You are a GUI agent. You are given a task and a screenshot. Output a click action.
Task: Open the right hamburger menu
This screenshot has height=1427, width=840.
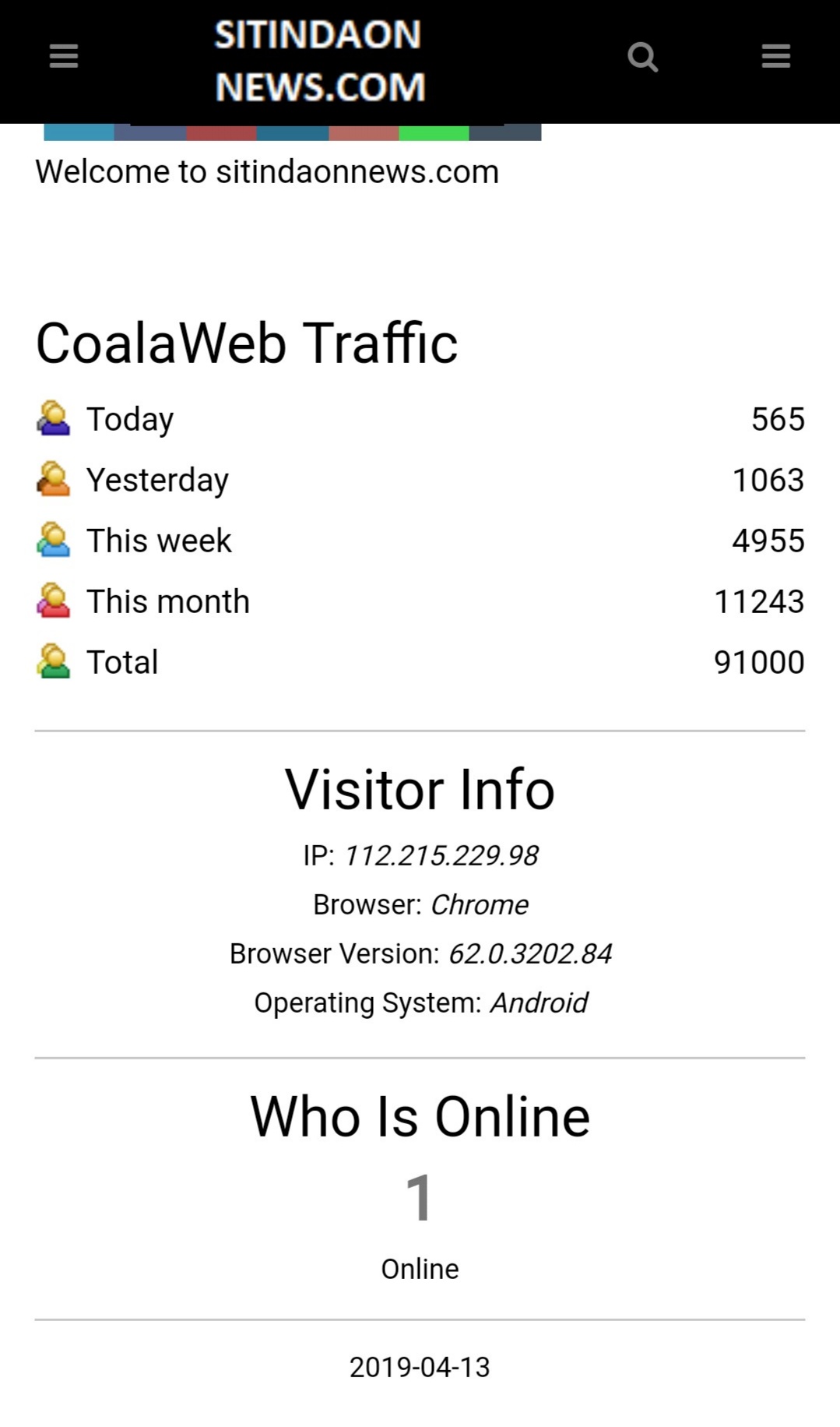[x=775, y=57]
